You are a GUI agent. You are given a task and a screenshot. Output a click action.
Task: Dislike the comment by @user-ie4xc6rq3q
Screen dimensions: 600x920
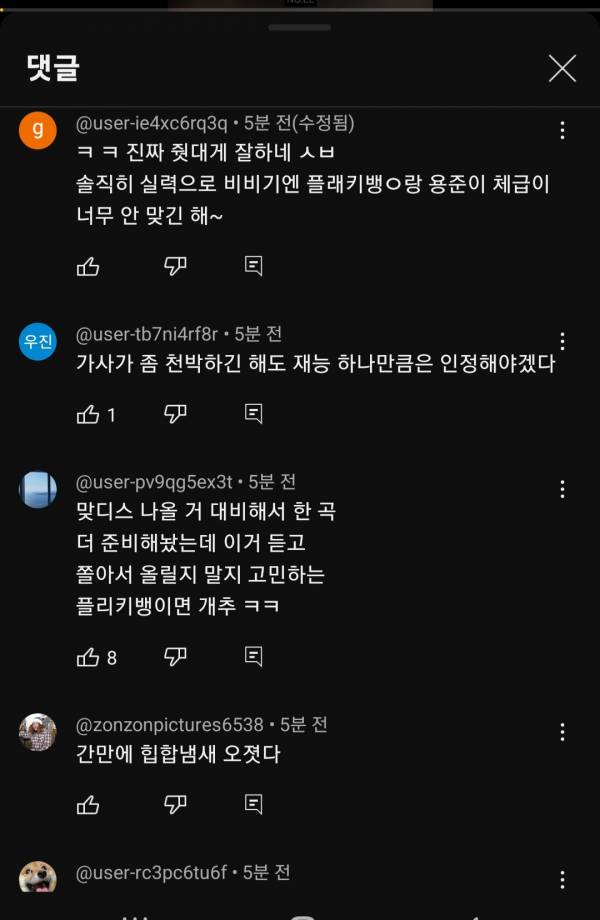175,265
